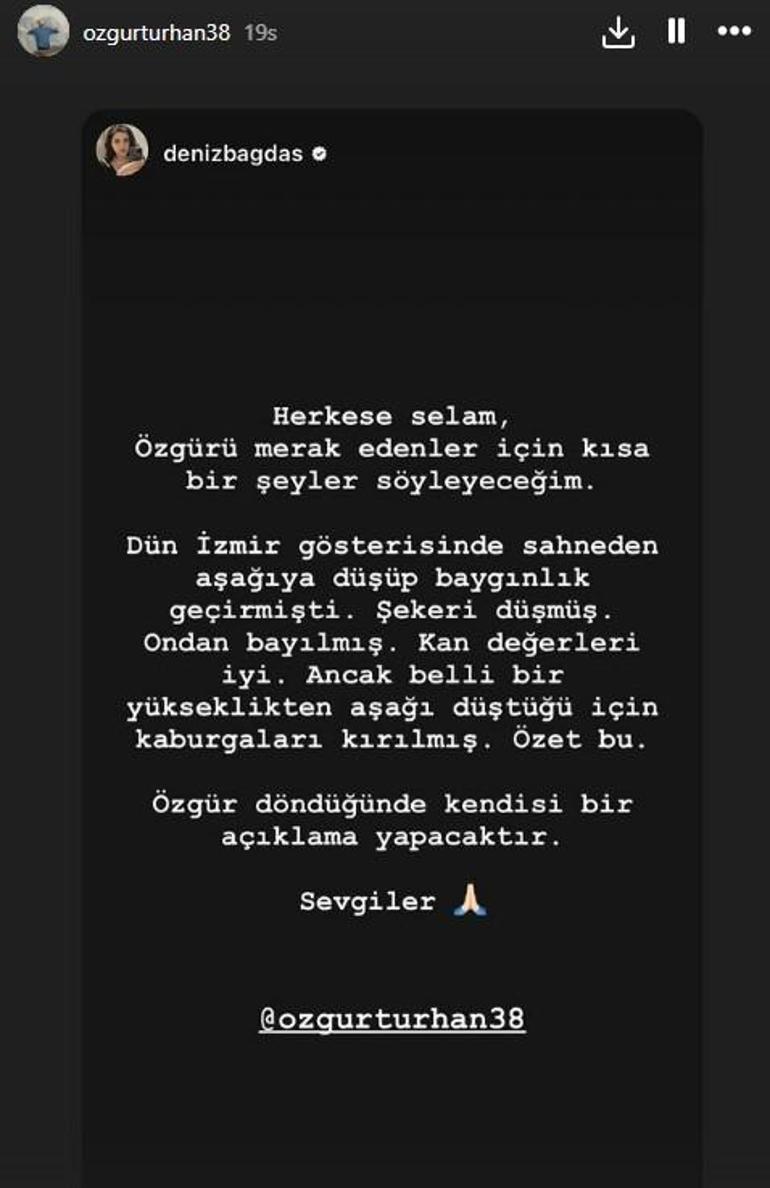Select the 19s timestamp label
This screenshot has width=770, height=1188.
click(x=259, y=33)
